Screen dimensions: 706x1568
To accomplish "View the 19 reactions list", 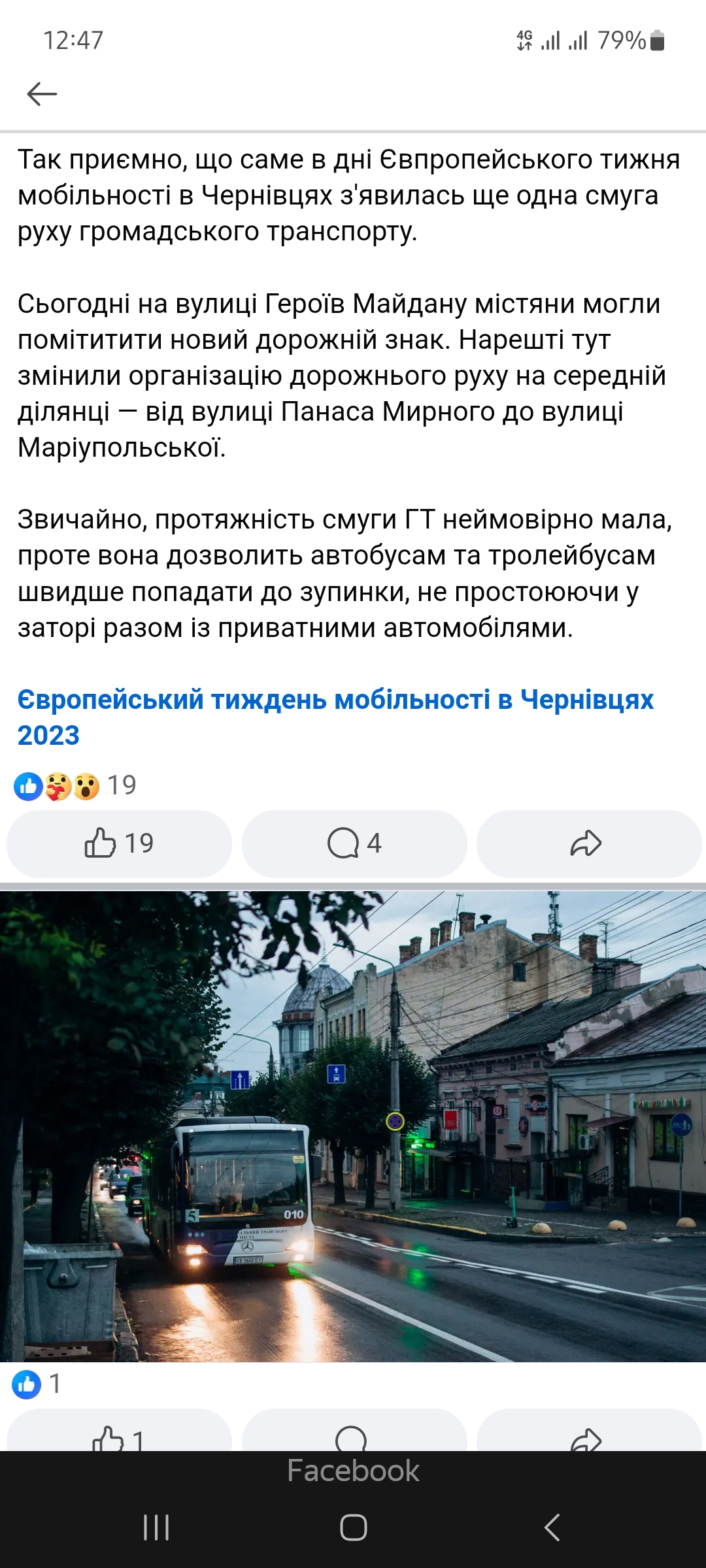I will tap(75, 785).
